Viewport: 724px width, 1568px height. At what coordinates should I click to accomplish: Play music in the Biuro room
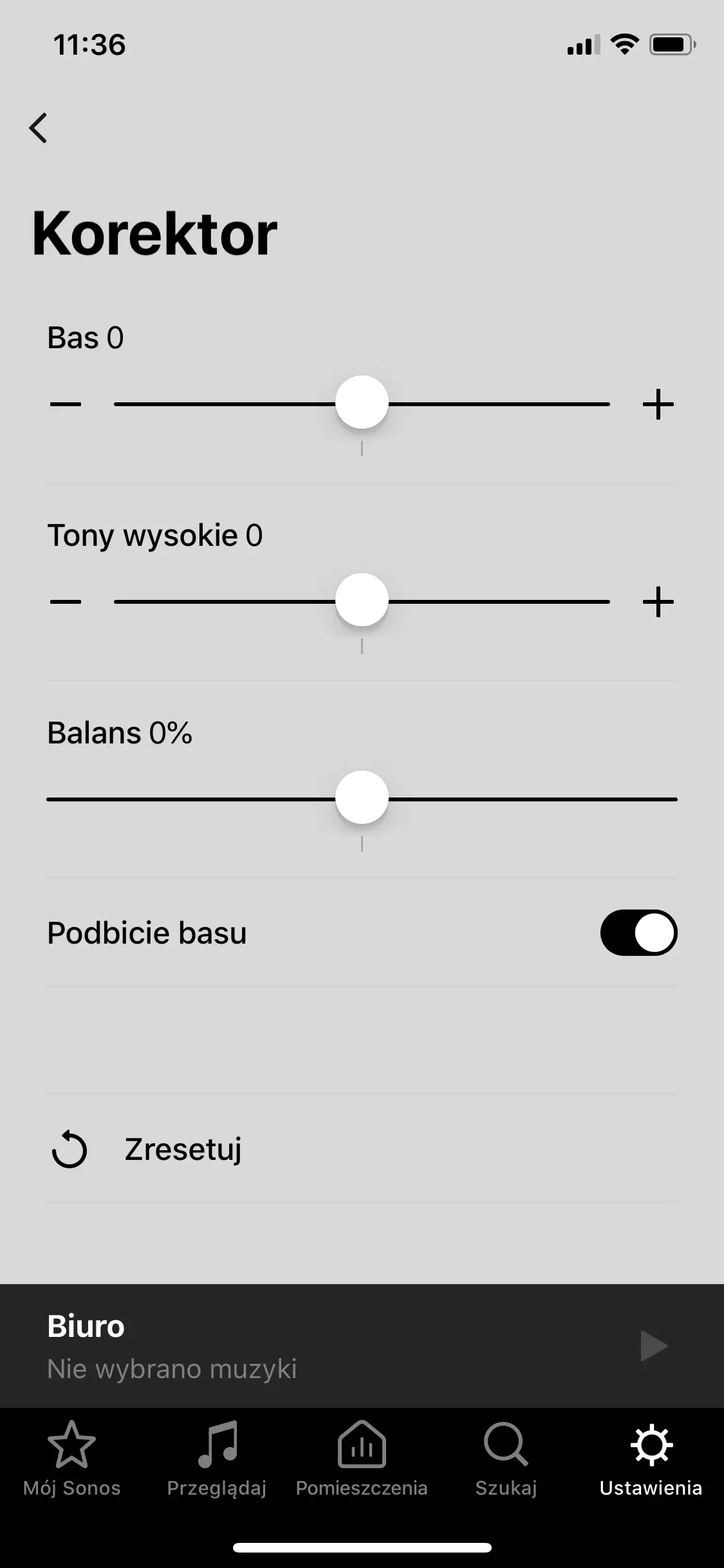[x=654, y=1346]
